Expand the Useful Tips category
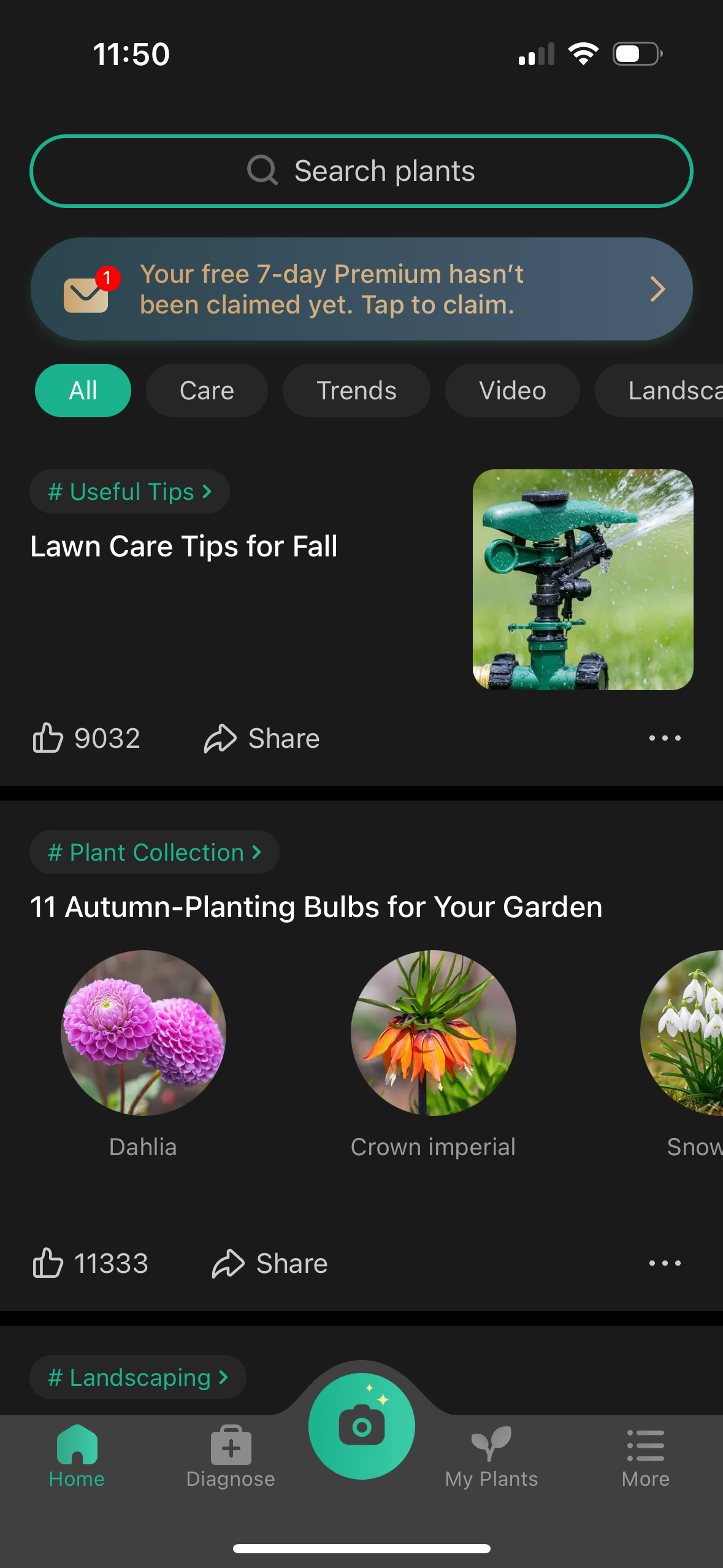 (129, 491)
